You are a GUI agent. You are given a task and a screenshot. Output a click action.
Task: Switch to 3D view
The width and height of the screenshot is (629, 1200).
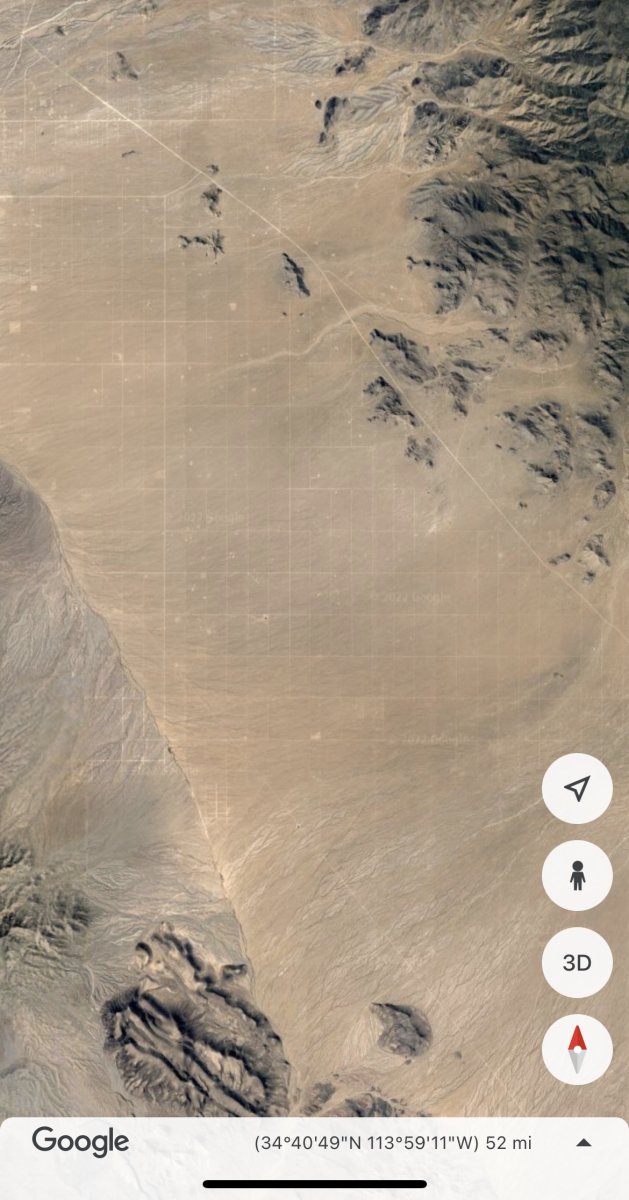coord(576,963)
